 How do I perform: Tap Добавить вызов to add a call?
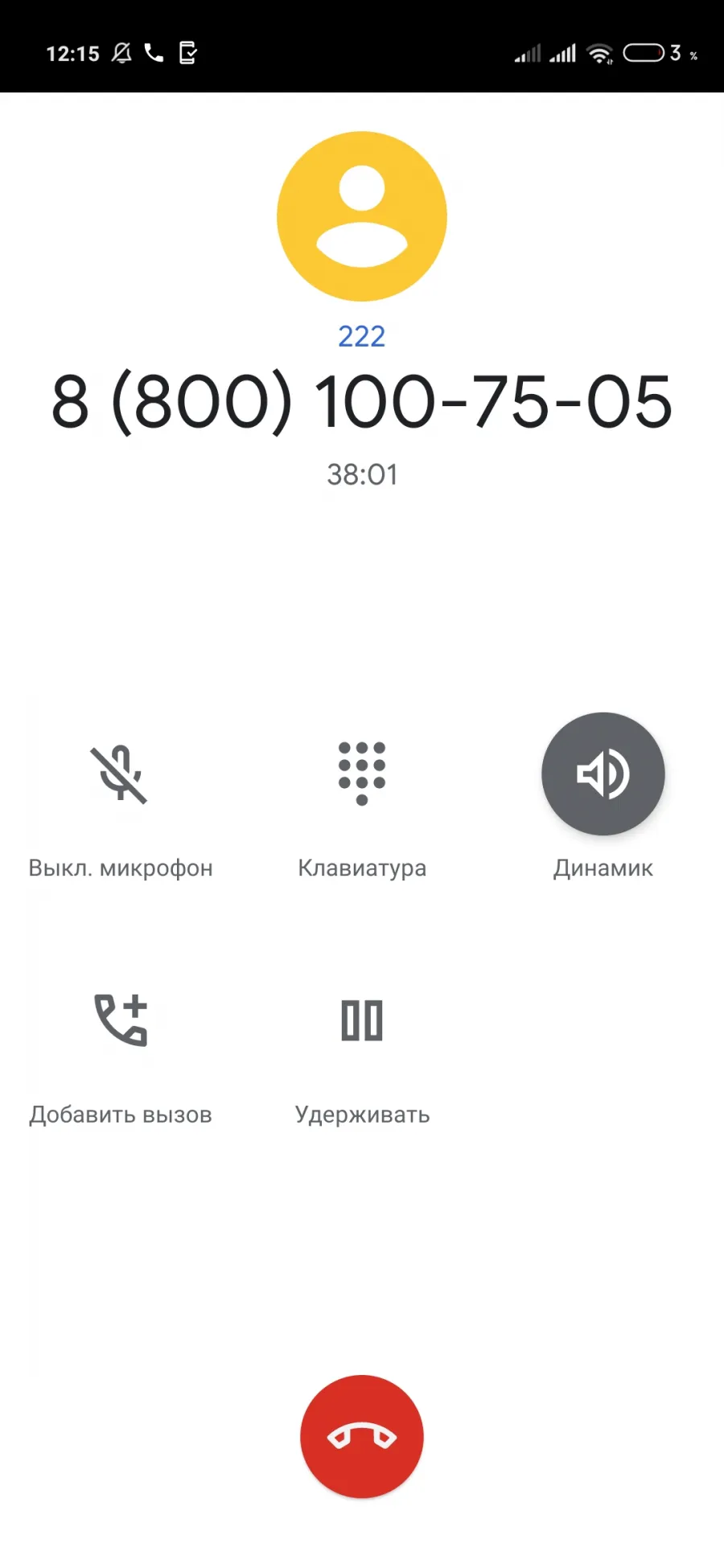[x=121, y=1020]
